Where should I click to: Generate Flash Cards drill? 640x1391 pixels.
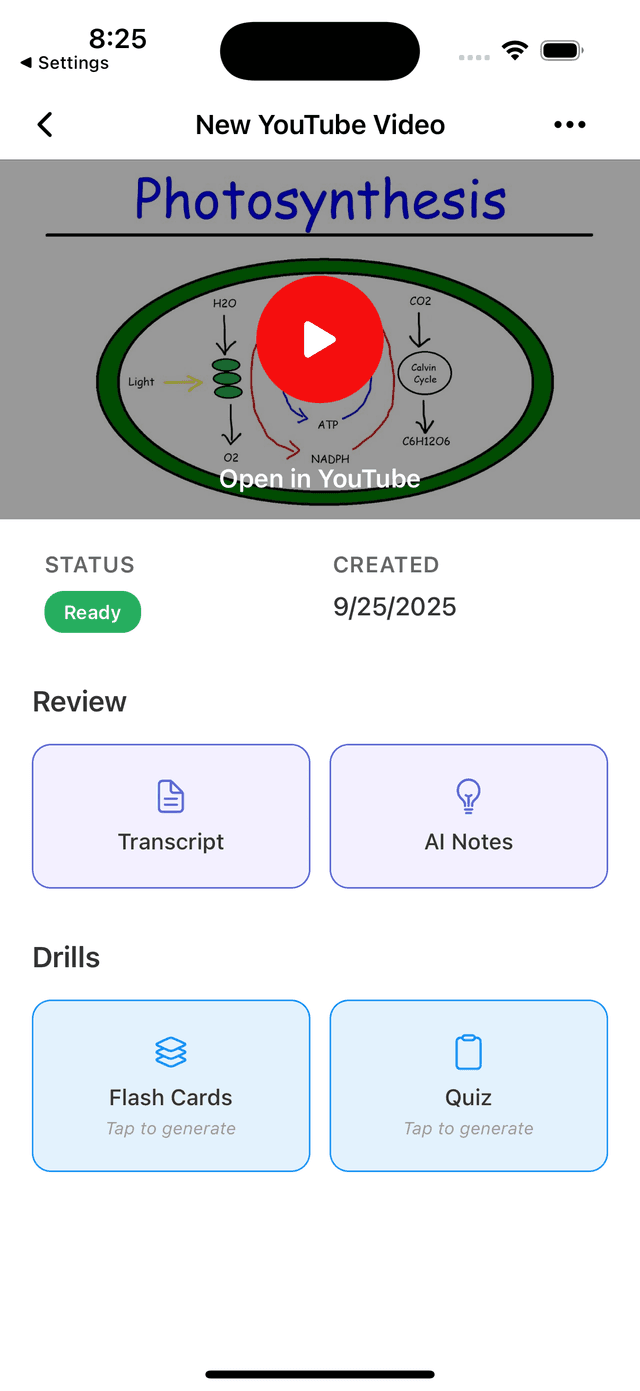(171, 1085)
